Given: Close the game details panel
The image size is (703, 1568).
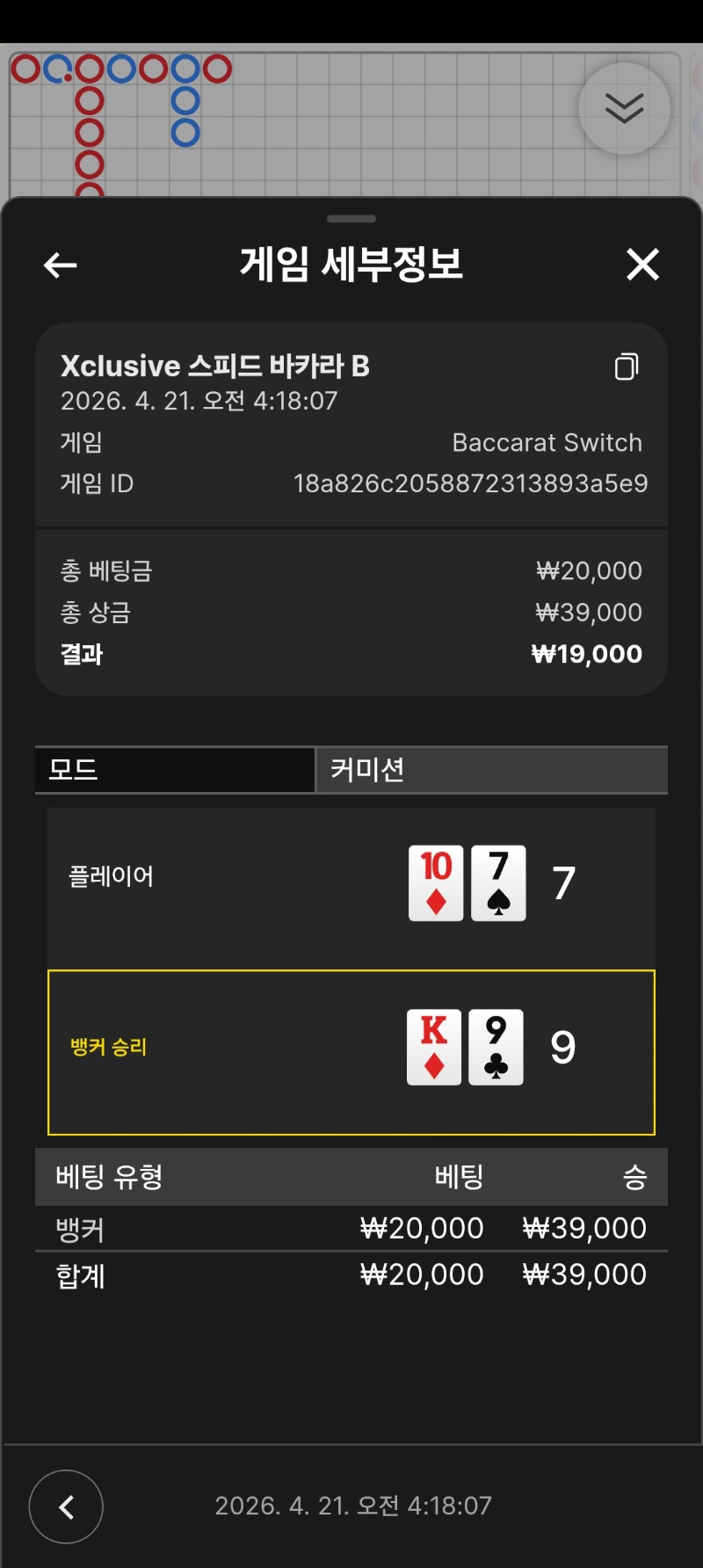Looking at the screenshot, I should [x=642, y=264].
